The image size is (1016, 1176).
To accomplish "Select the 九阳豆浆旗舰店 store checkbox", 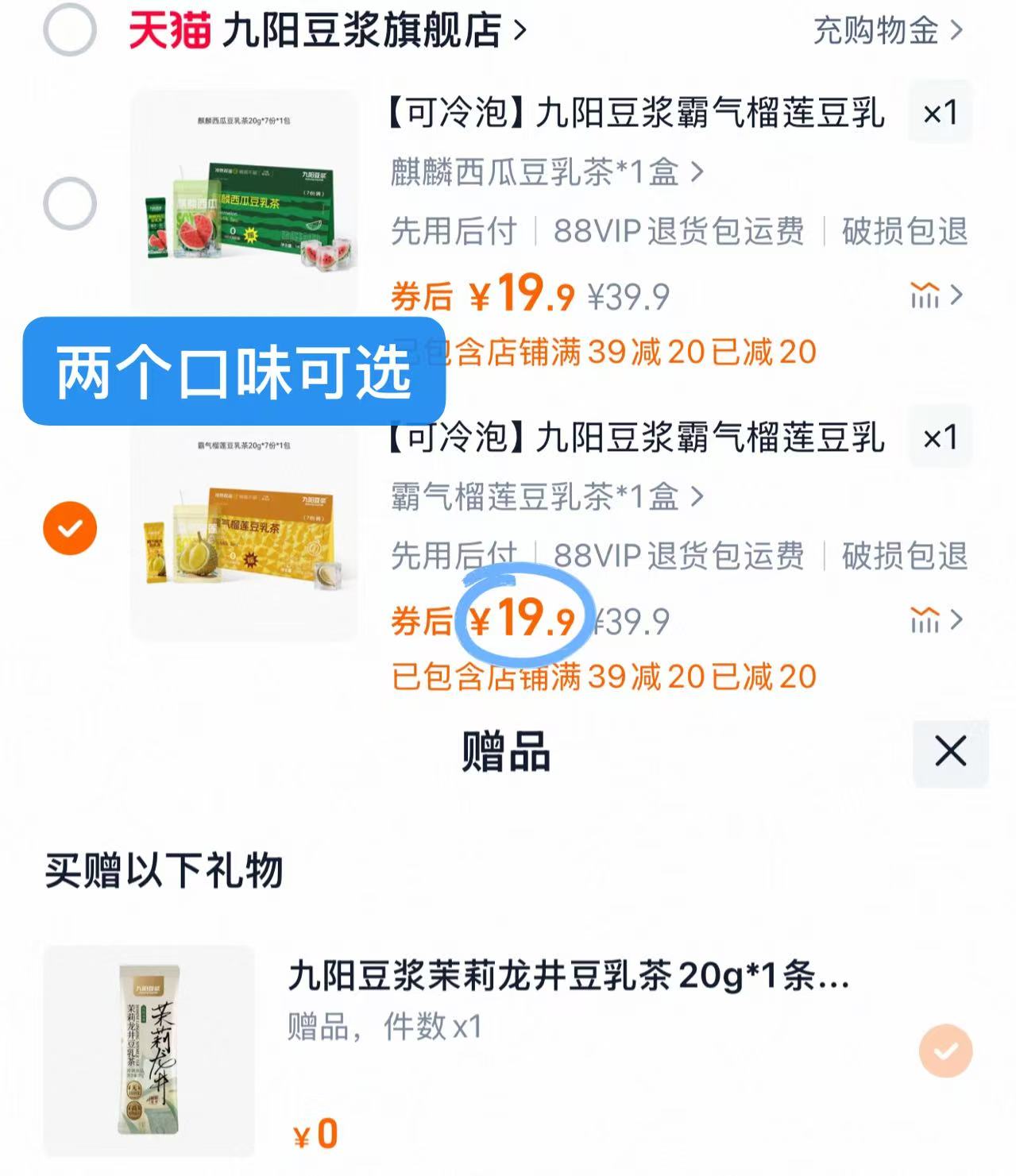I will coord(70,26).
